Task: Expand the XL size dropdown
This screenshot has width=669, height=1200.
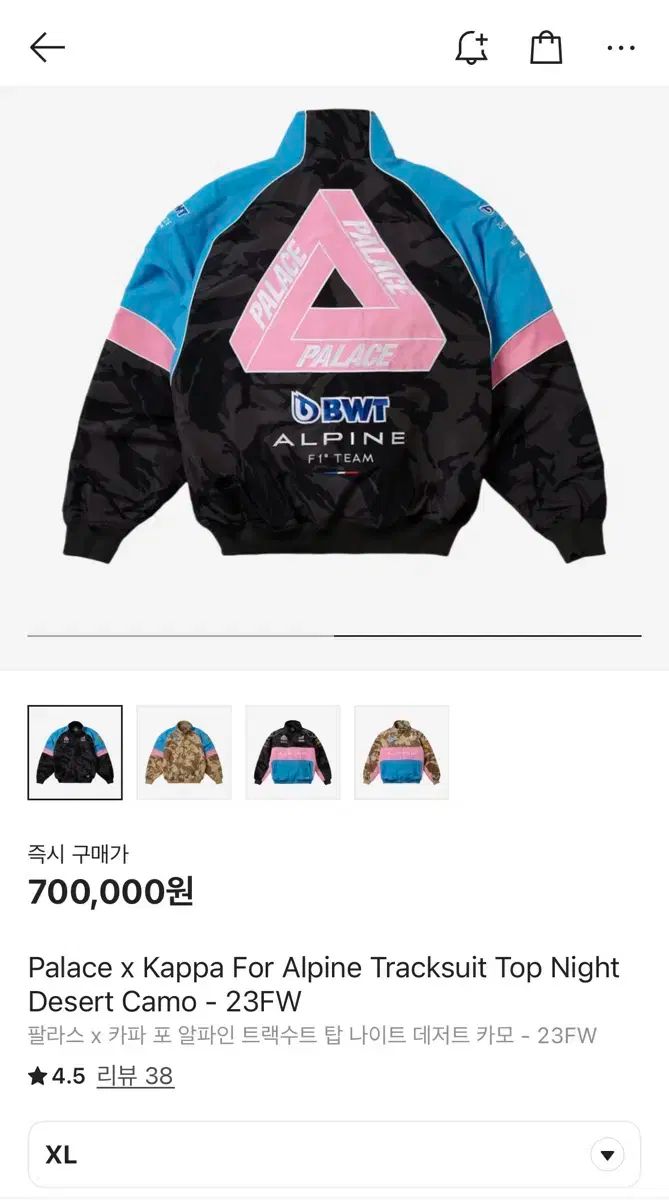Action: point(606,1155)
